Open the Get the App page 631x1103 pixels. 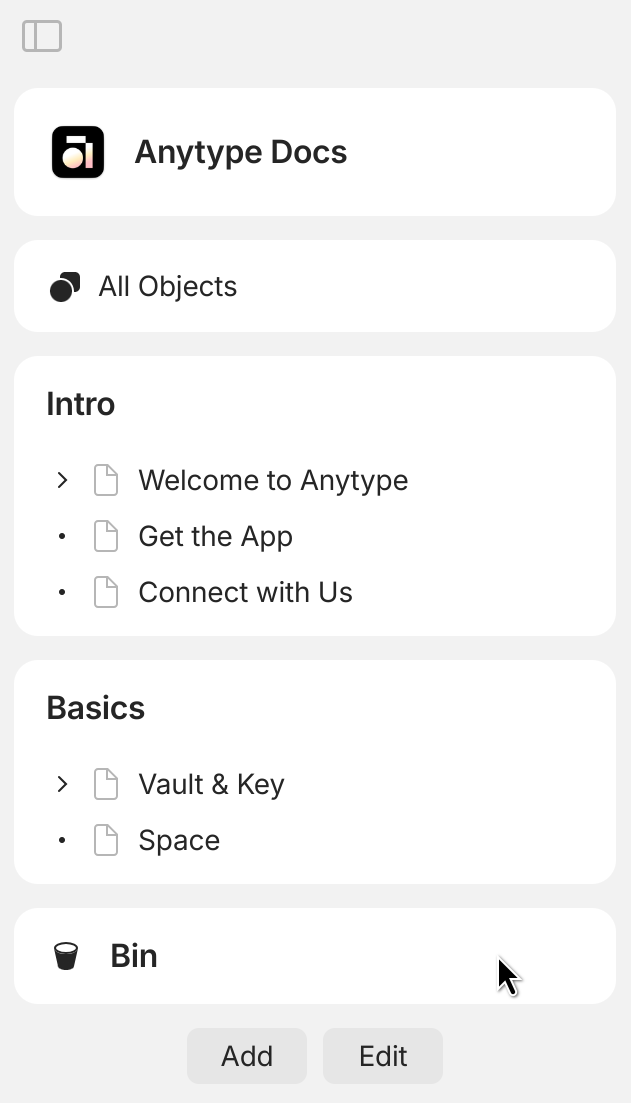click(x=215, y=537)
